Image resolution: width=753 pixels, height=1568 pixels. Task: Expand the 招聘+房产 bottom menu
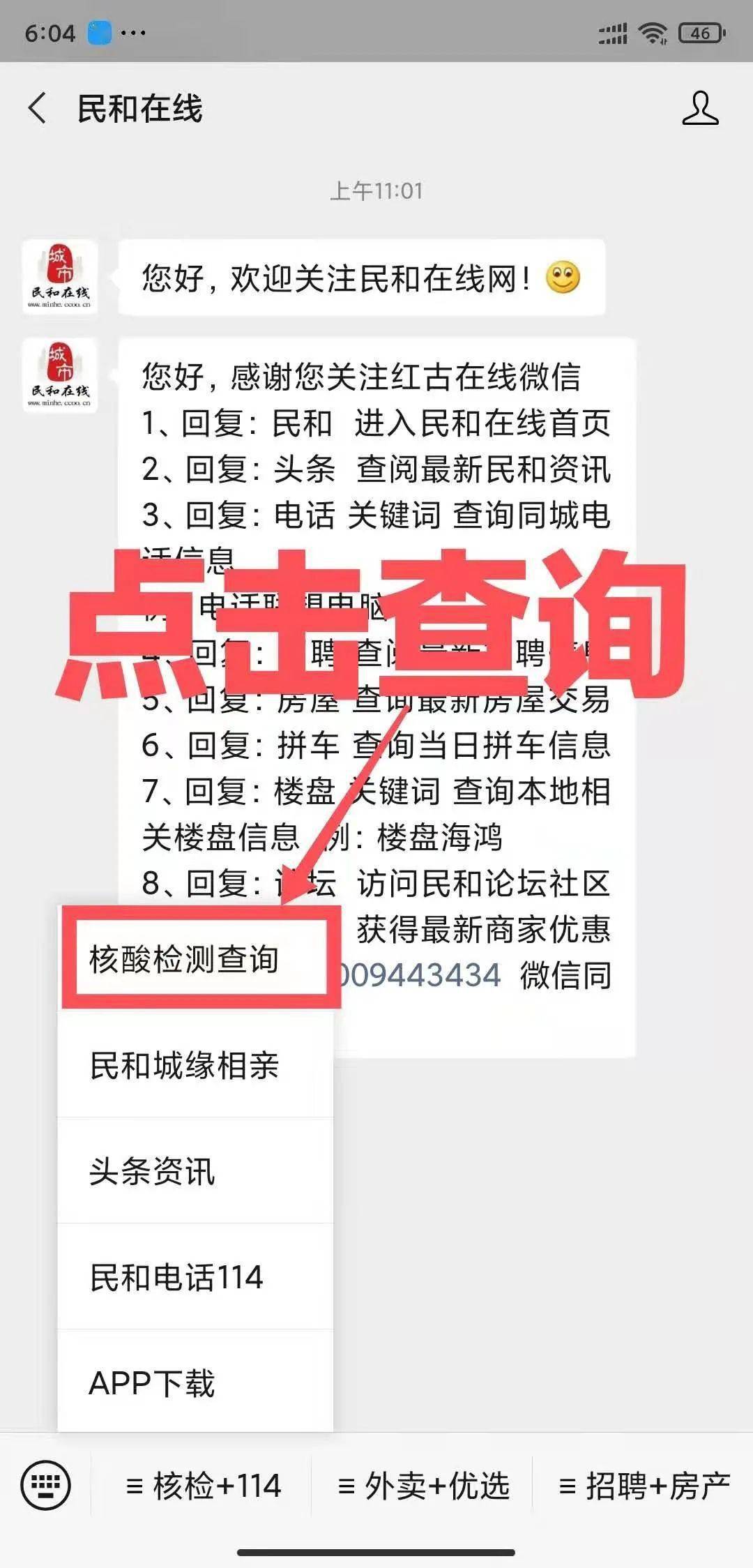tap(644, 1486)
